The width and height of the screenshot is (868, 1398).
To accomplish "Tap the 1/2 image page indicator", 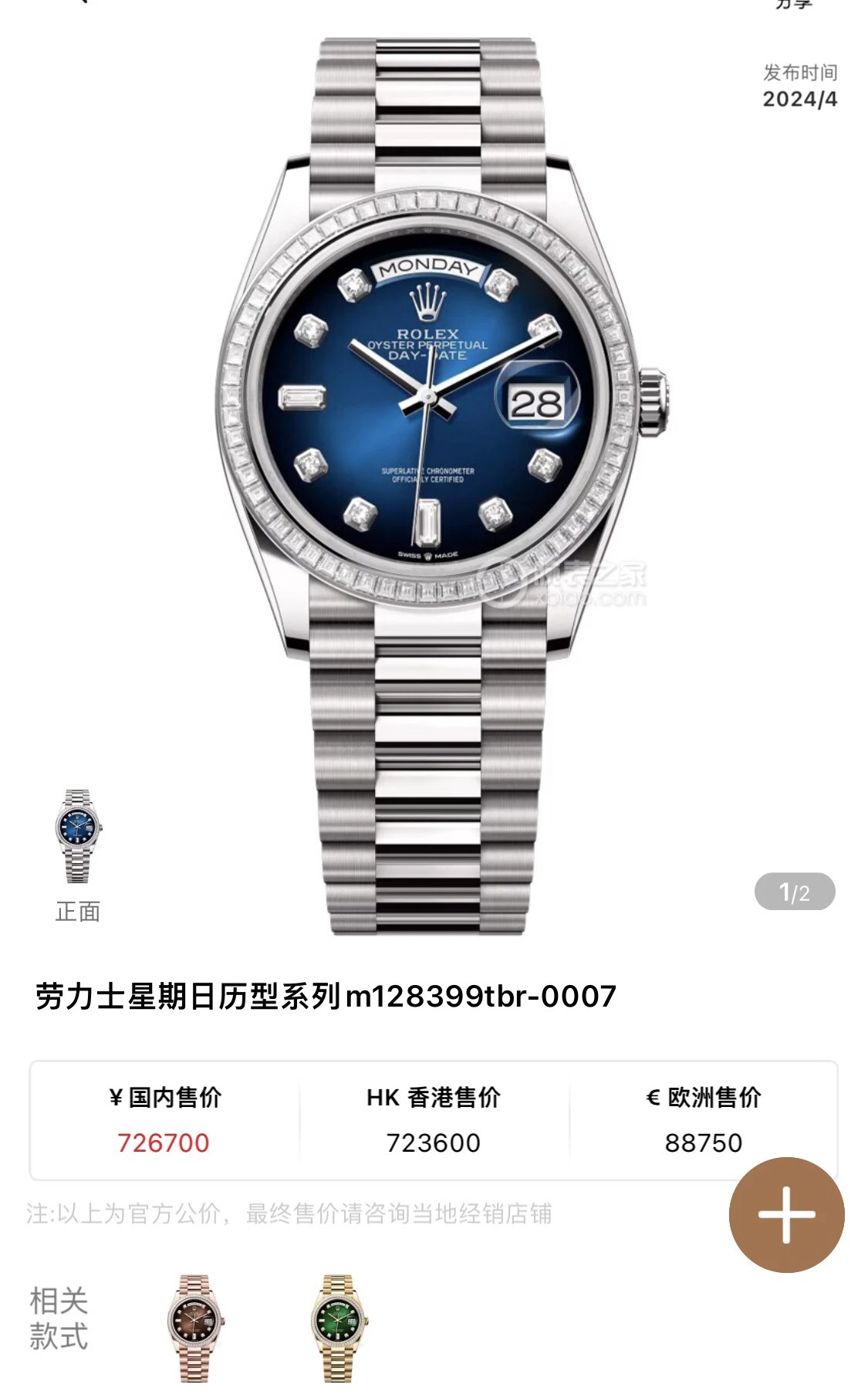I will point(794,892).
